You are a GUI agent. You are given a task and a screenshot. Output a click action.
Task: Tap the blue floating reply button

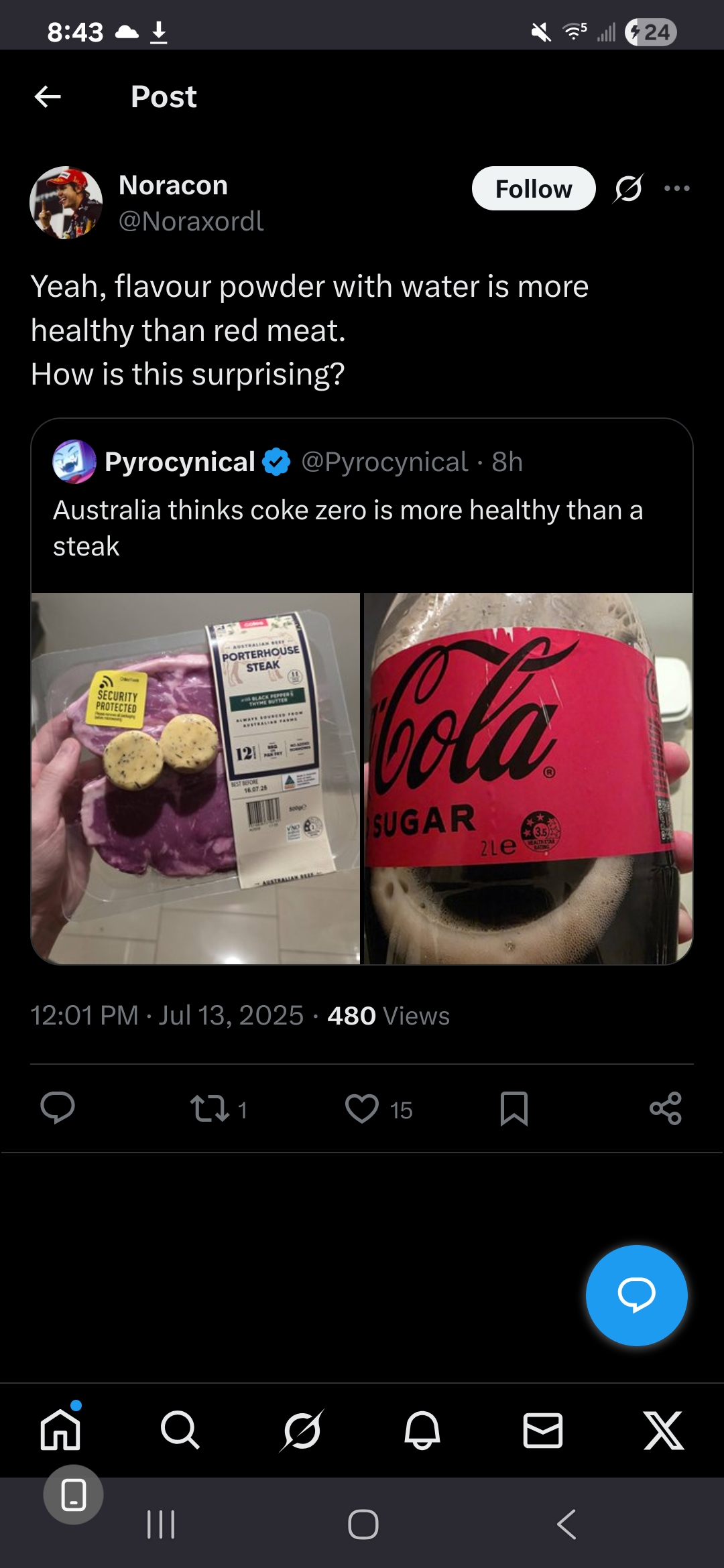[x=636, y=1295]
